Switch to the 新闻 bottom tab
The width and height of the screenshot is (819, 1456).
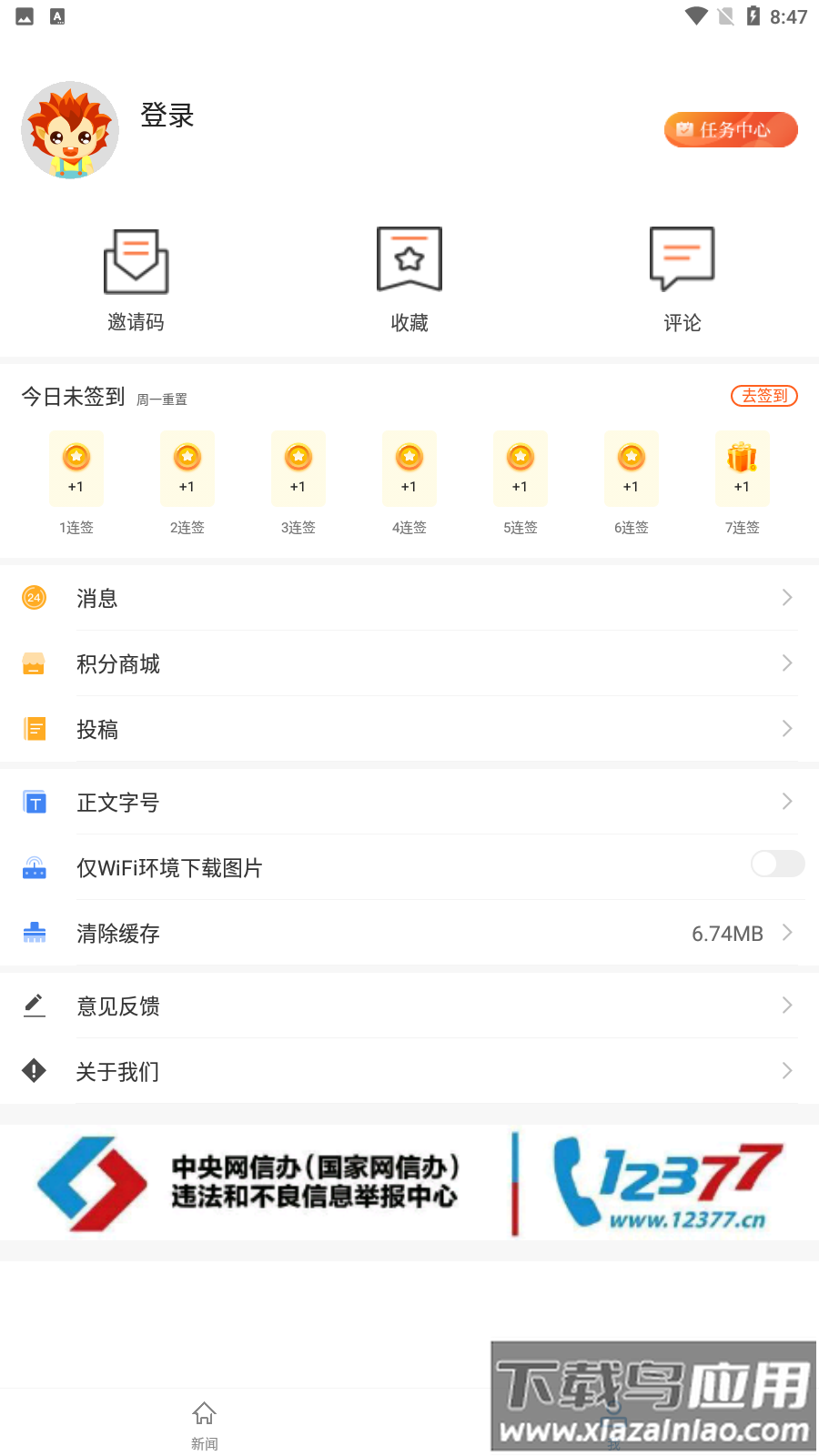(x=204, y=1422)
